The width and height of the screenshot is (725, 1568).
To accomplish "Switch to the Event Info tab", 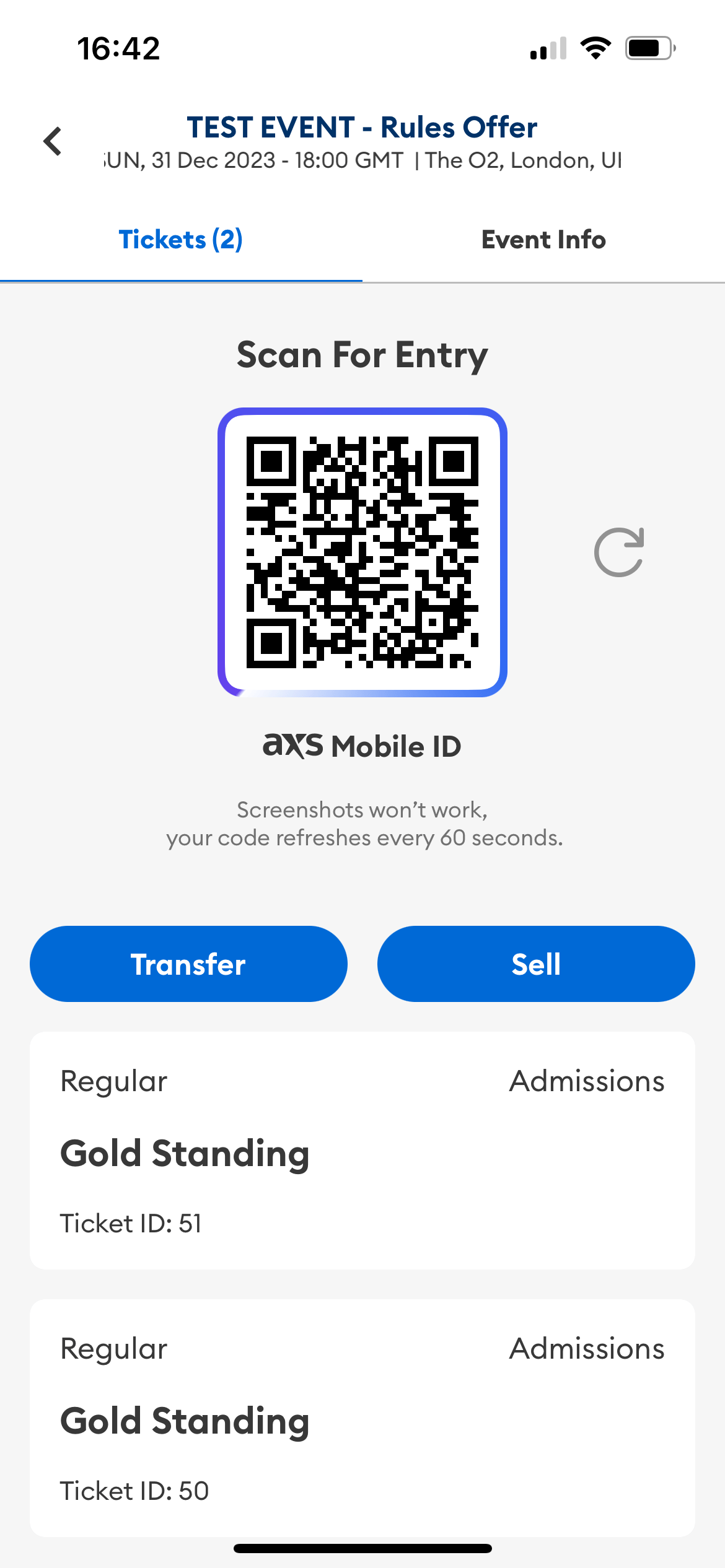I will click(543, 240).
